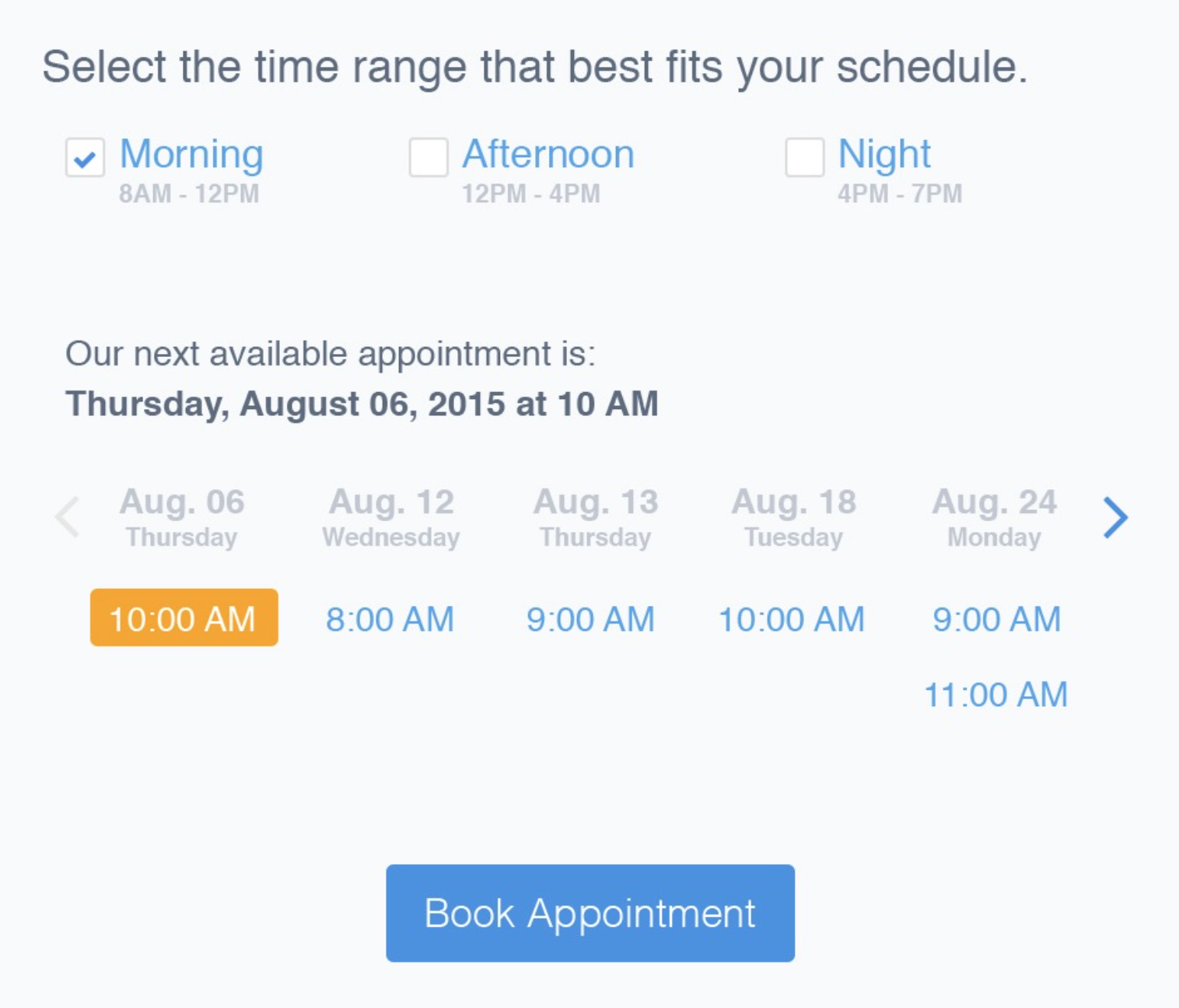
Task: Show next dates with right arrow
Action: tap(1115, 517)
